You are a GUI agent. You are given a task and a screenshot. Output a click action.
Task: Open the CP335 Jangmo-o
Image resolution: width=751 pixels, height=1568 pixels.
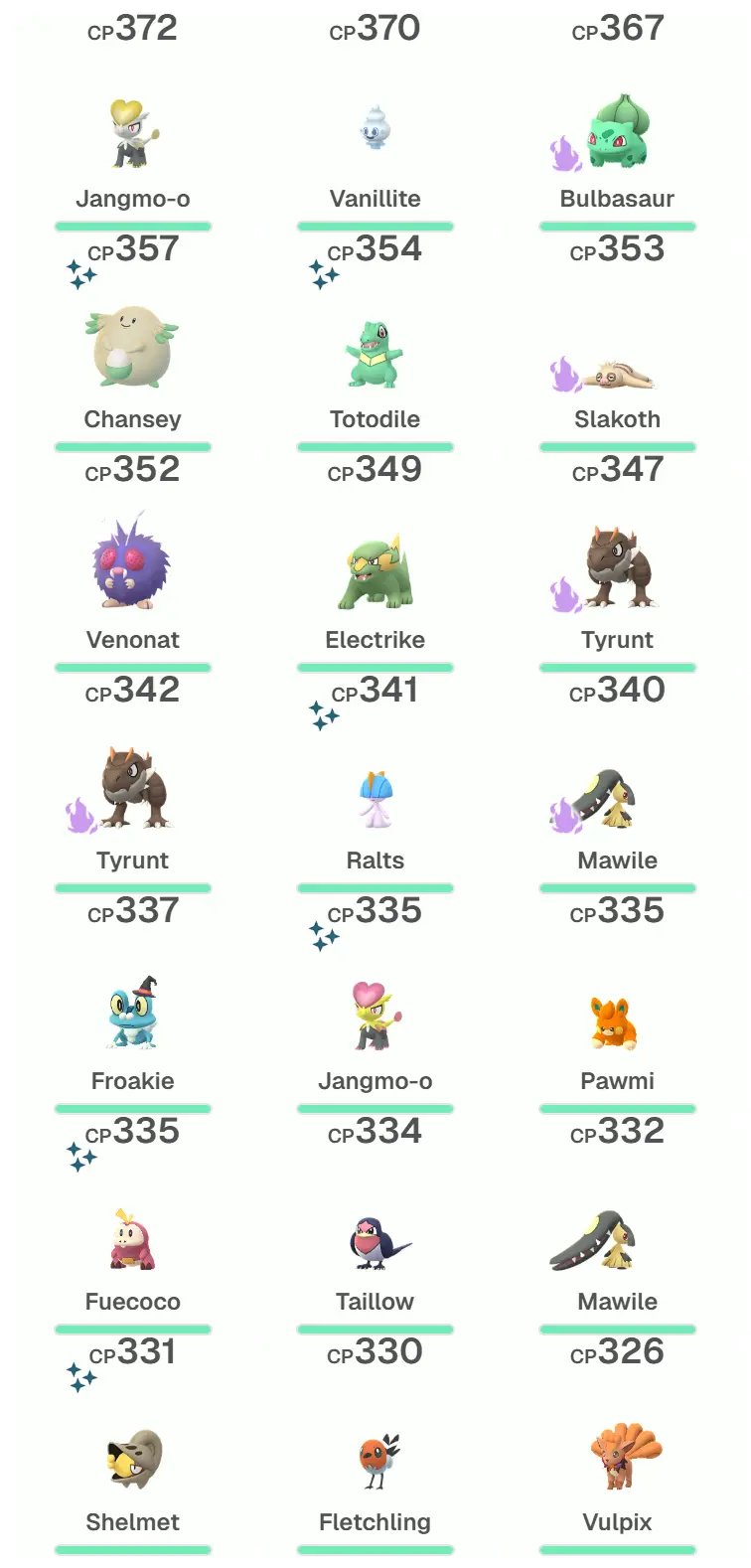375,1016
